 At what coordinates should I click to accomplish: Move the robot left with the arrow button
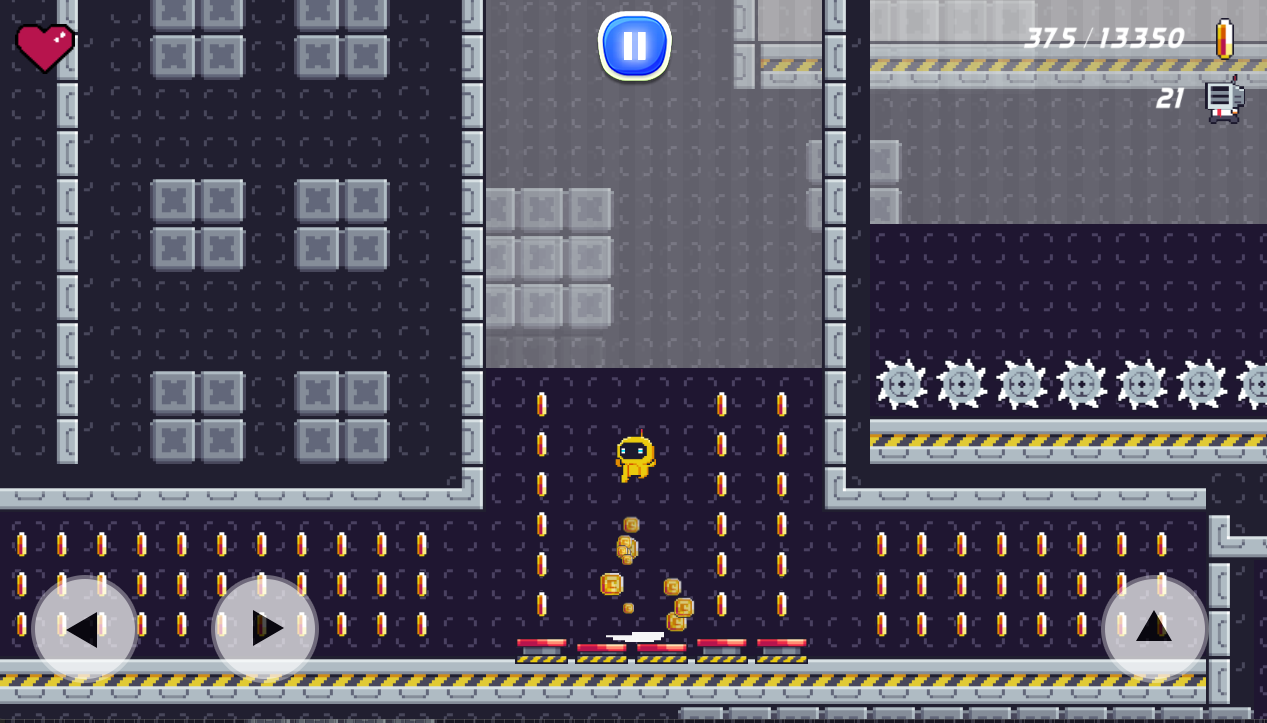click(x=85, y=629)
